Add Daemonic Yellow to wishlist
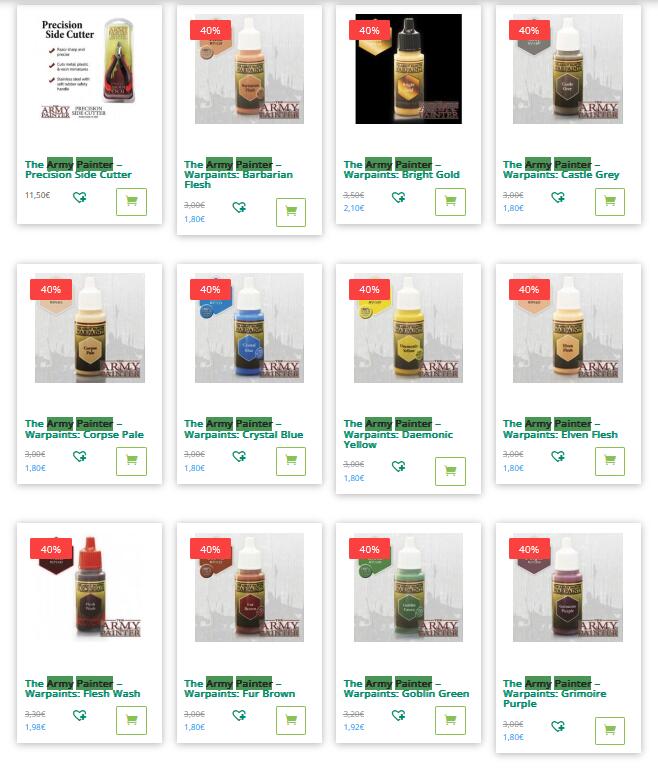The image size is (658, 771). (x=399, y=466)
